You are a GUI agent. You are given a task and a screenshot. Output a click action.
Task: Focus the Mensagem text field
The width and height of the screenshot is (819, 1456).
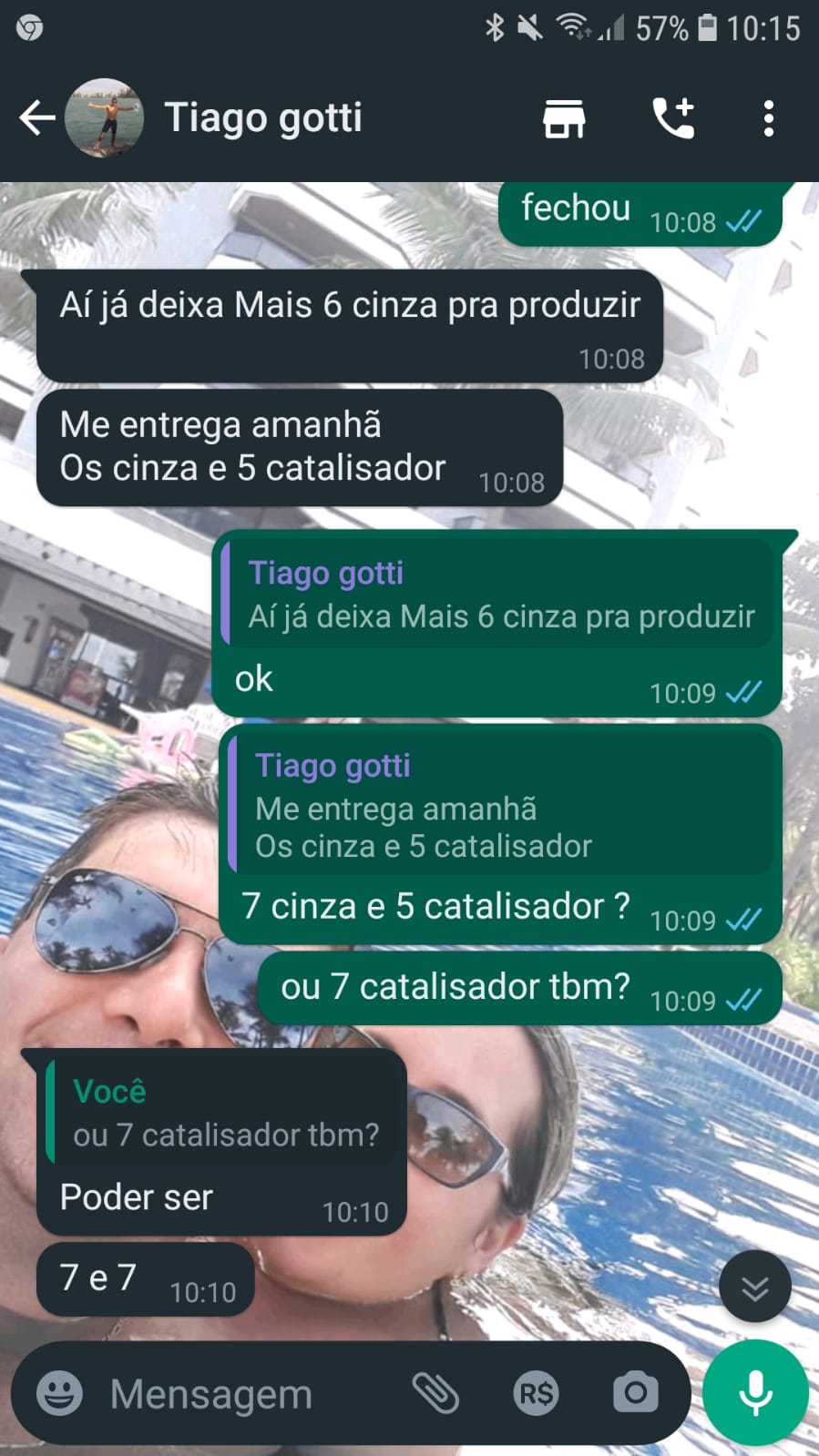[246, 1393]
